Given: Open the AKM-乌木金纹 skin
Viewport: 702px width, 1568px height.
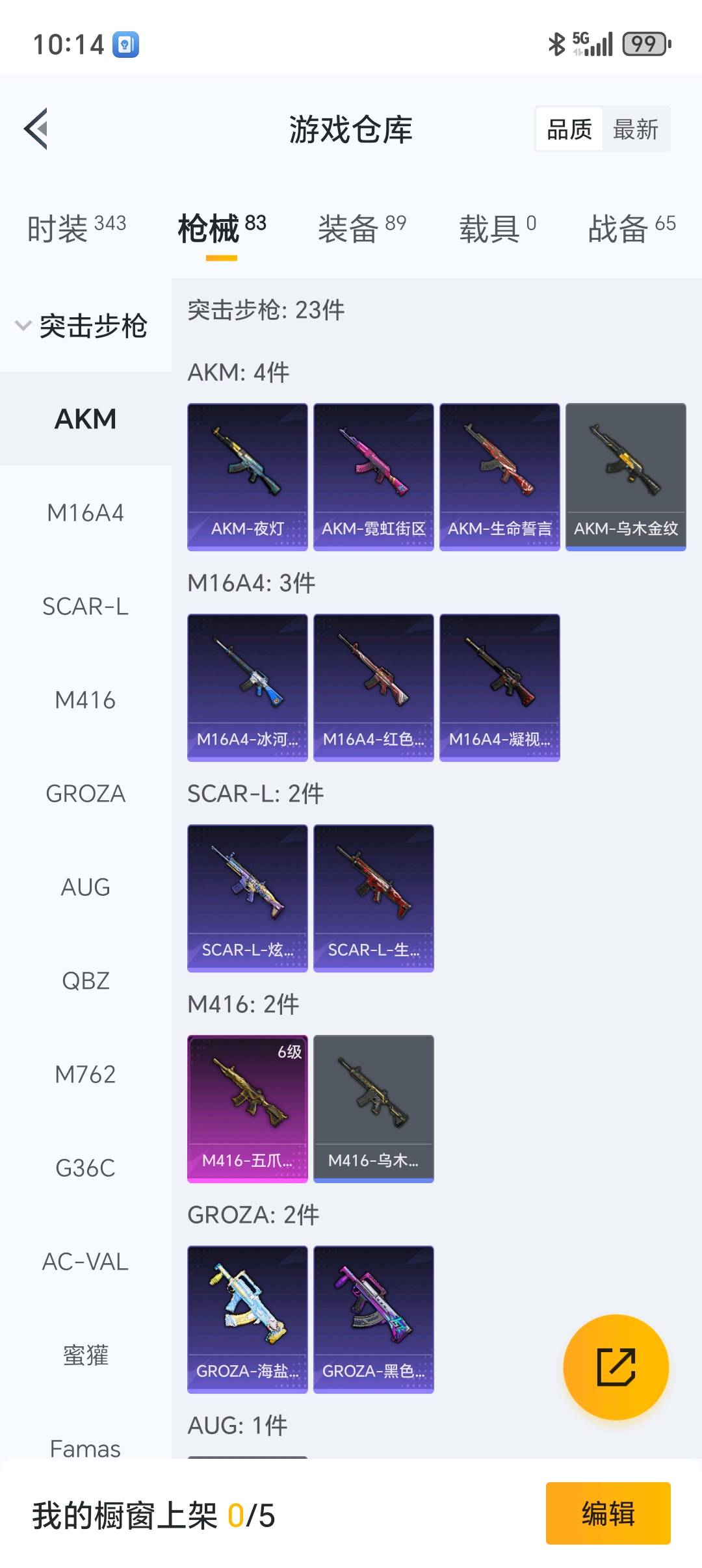Looking at the screenshot, I should pyautogui.click(x=626, y=477).
